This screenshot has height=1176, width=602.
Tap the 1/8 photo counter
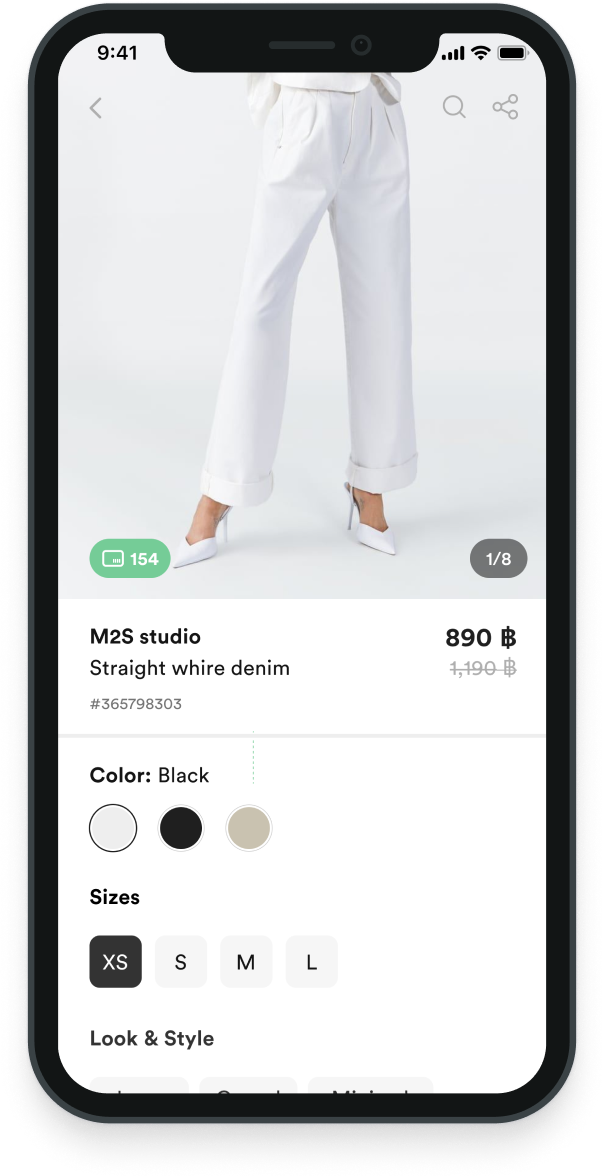pos(498,559)
